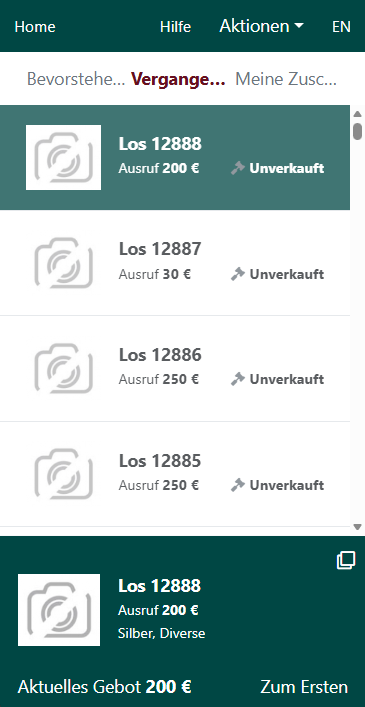Select Los 12886
The width and height of the screenshot is (365, 707).
pos(175,369)
